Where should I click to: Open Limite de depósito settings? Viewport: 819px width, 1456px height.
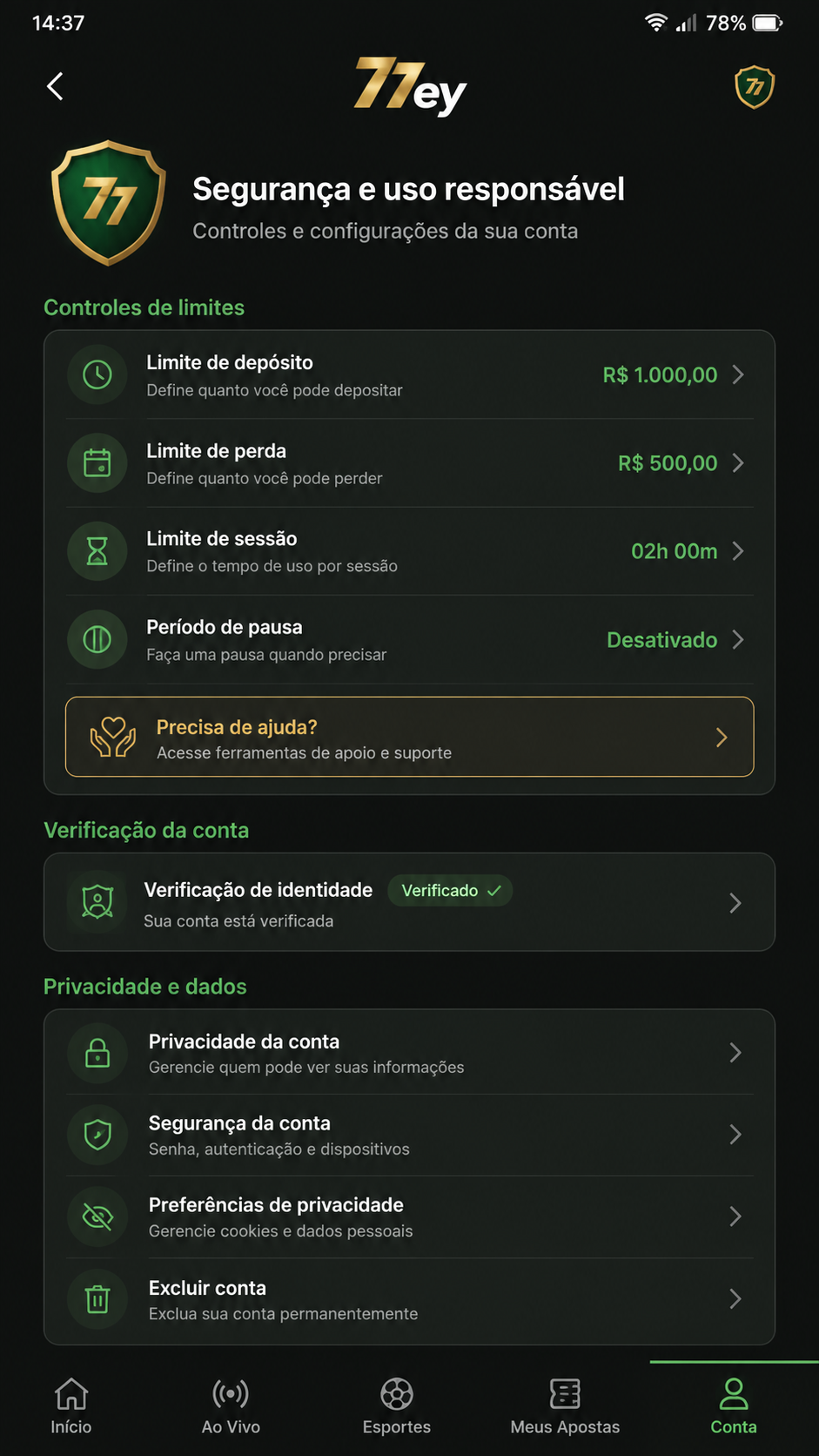coord(409,375)
